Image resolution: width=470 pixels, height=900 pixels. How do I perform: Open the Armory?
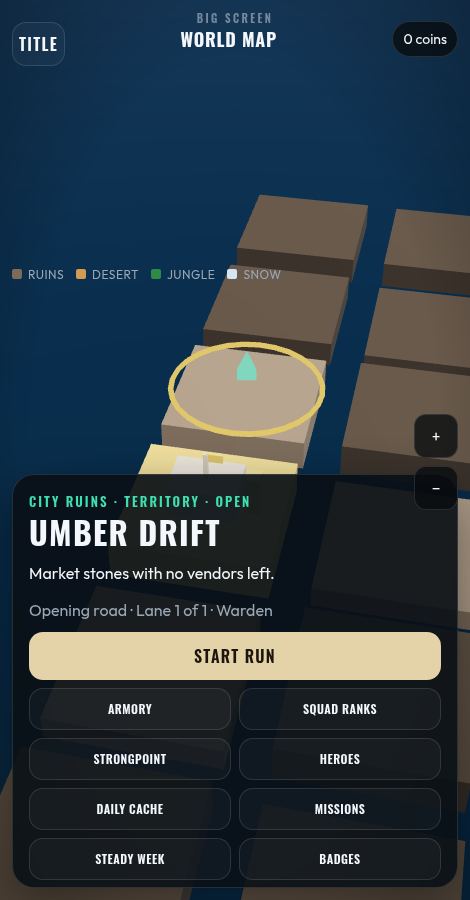[x=130, y=709]
